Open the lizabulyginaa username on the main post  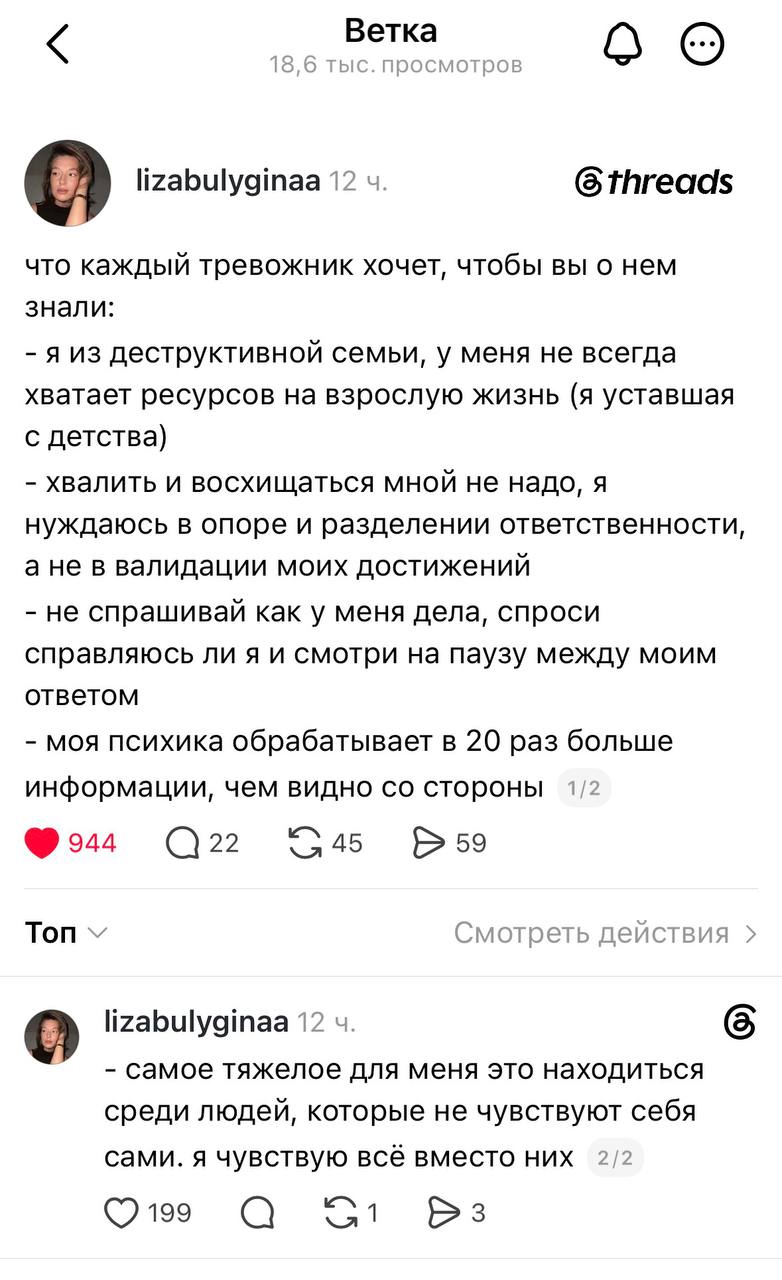coord(228,181)
